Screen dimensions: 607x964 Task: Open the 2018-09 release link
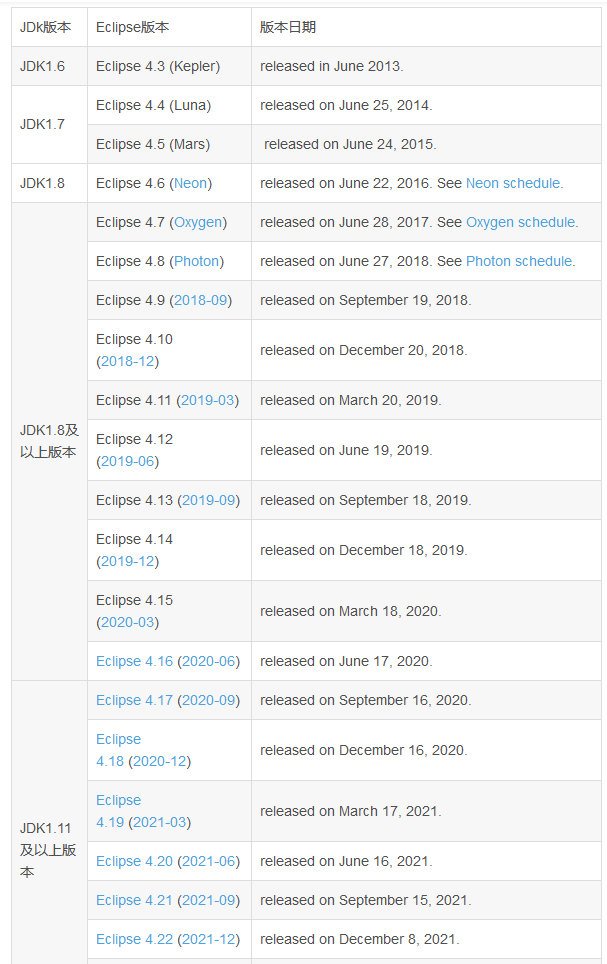coord(200,300)
